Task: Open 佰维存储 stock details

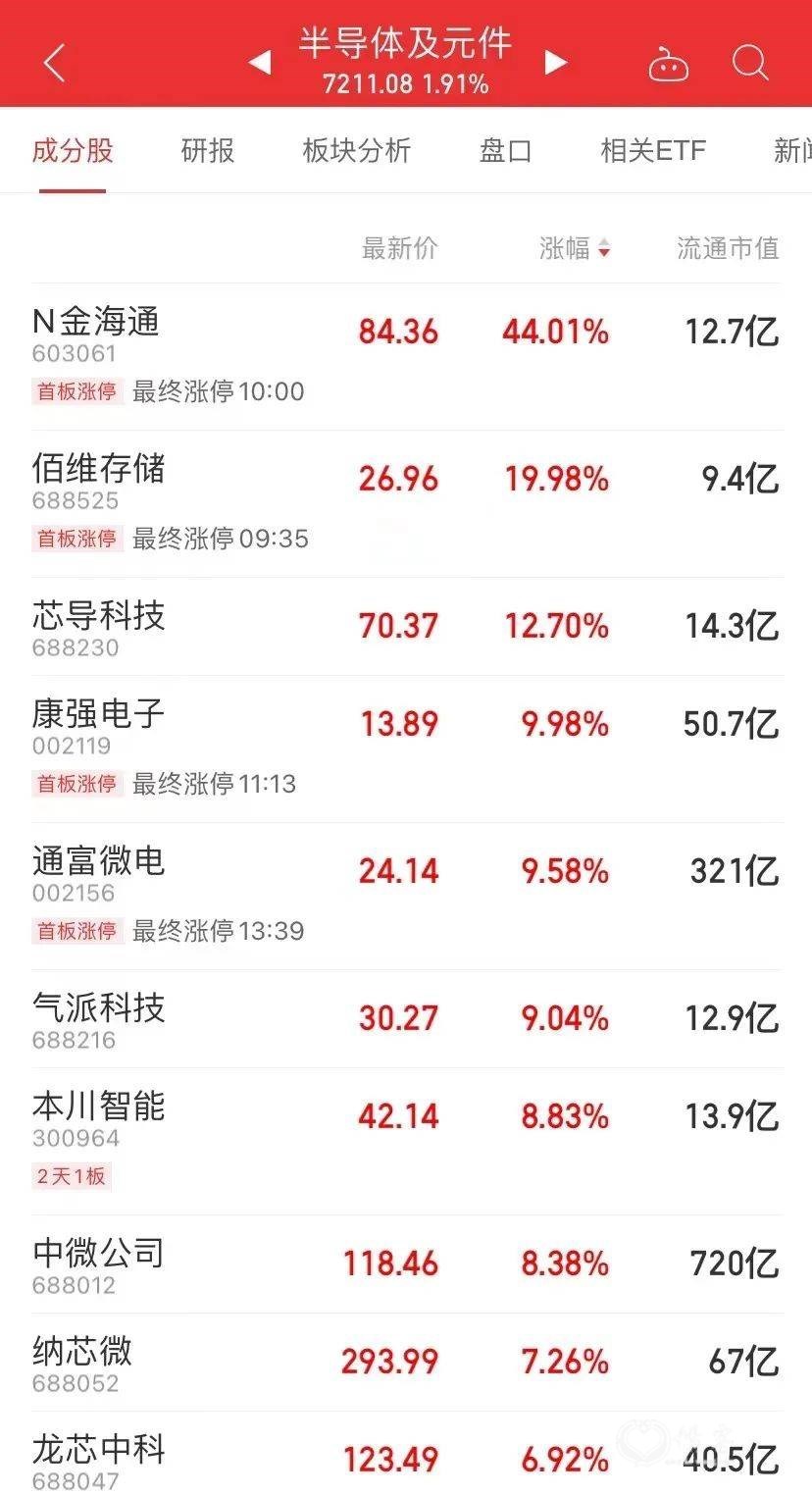Action: click(406, 504)
